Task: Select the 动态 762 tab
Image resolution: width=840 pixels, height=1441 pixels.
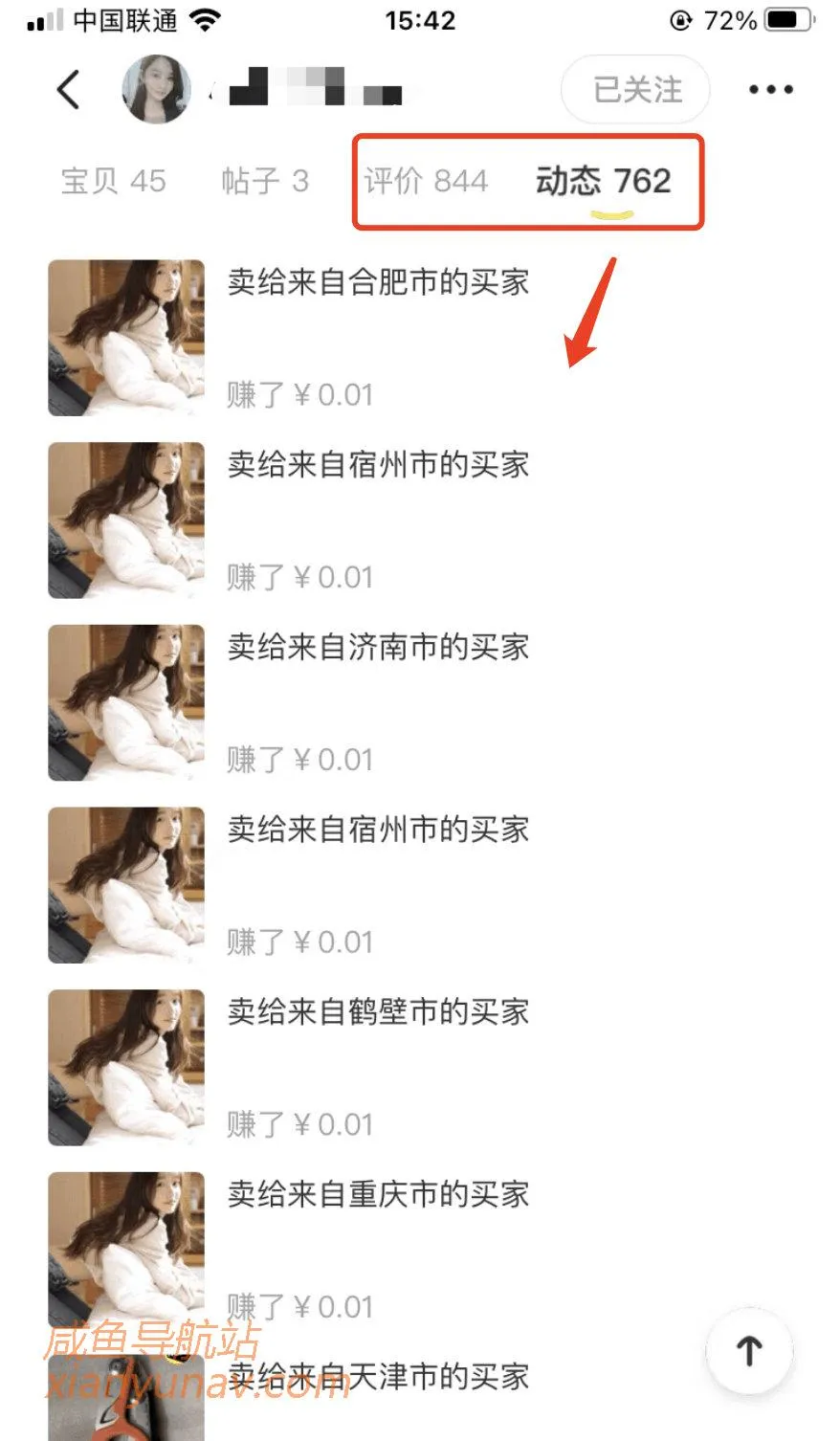Action: pos(603,181)
